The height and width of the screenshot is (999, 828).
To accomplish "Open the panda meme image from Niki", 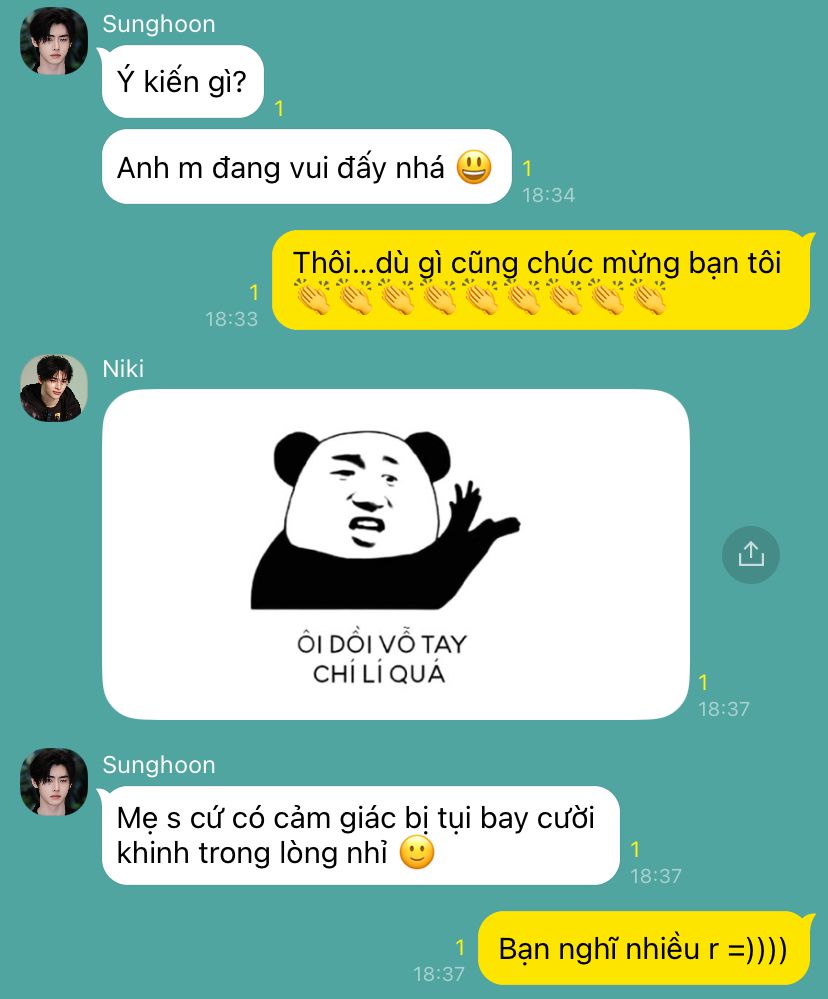I will click(395, 554).
